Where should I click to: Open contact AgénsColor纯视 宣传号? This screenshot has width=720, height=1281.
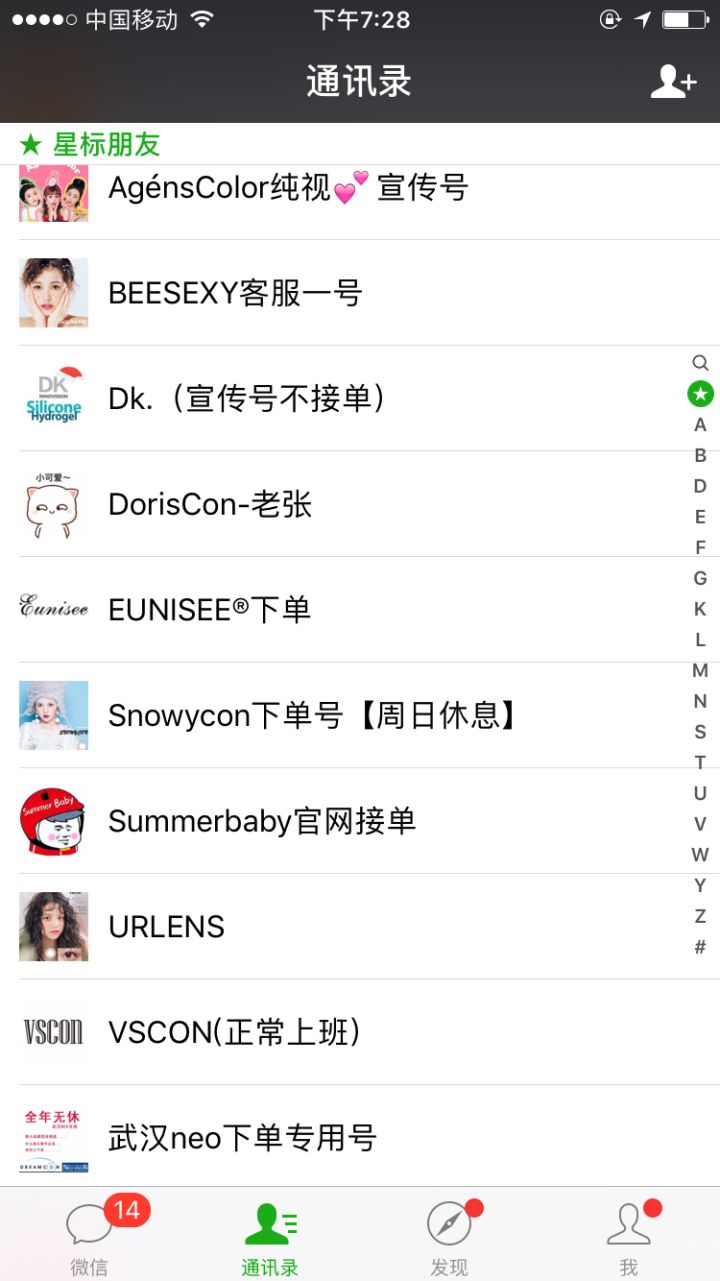click(288, 188)
